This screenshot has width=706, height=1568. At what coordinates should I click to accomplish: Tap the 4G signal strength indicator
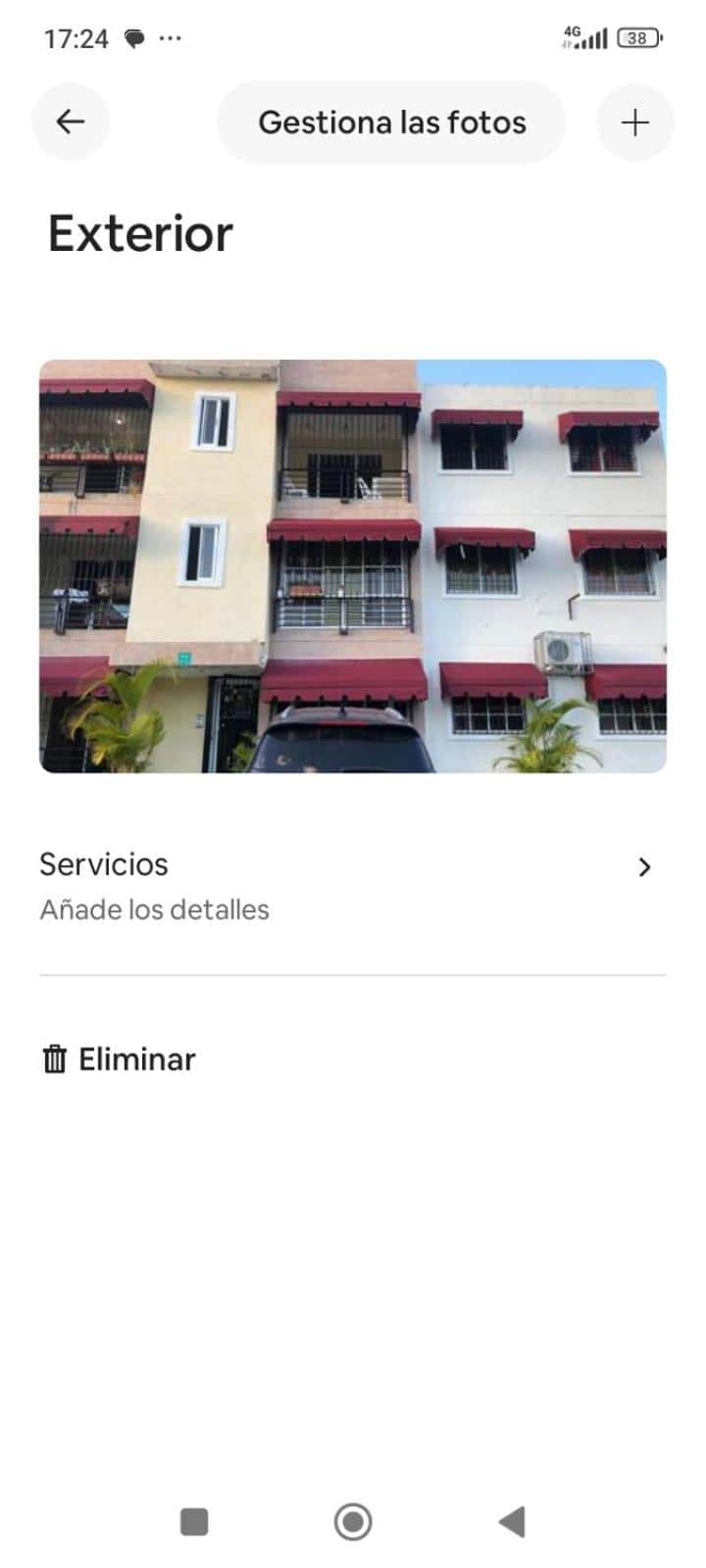tap(585, 37)
